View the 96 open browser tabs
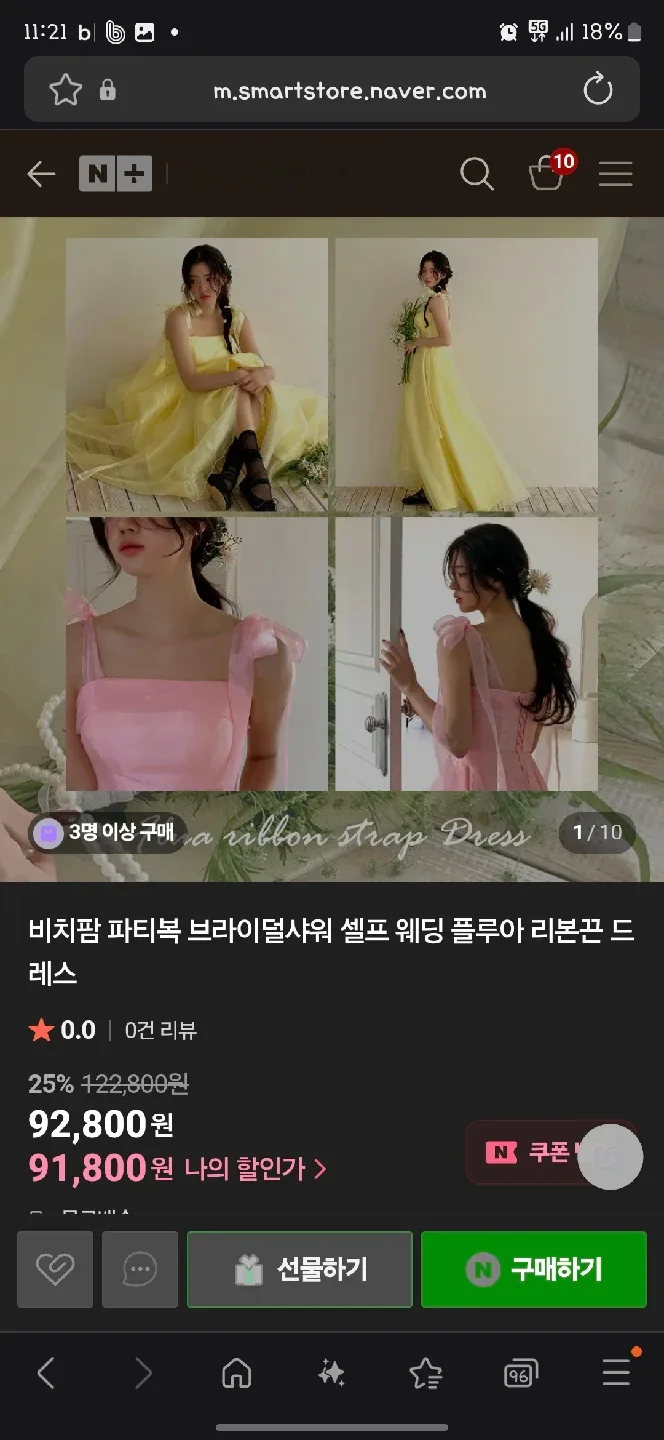 click(520, 1373)
